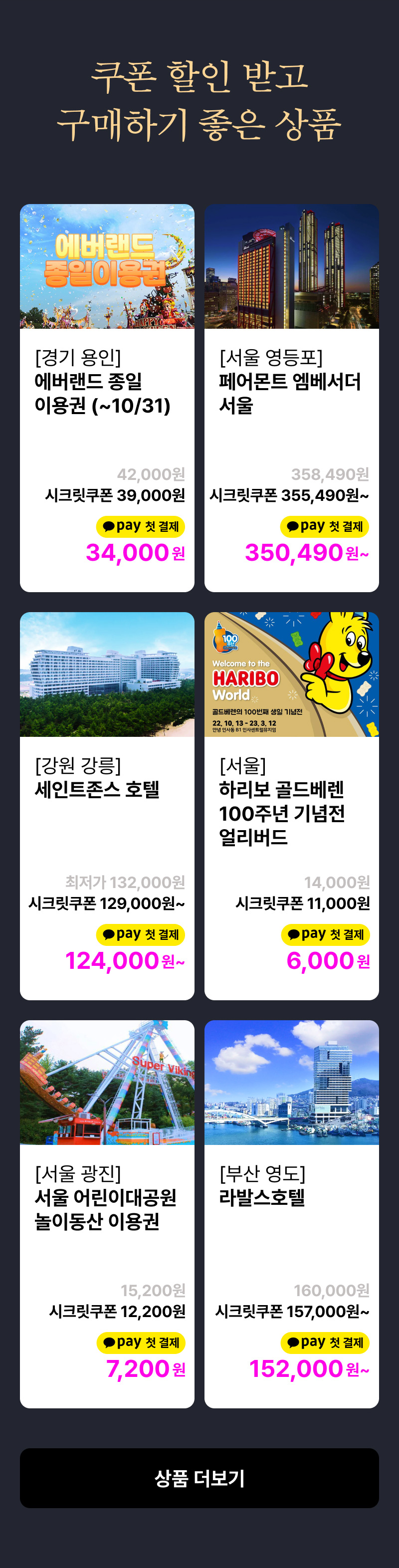Image resolution: width=399 pixels, height=1568 pixels.
Task: Open the Fairmont Ambassador Seoul hotel card
Action: pos(291,397)
